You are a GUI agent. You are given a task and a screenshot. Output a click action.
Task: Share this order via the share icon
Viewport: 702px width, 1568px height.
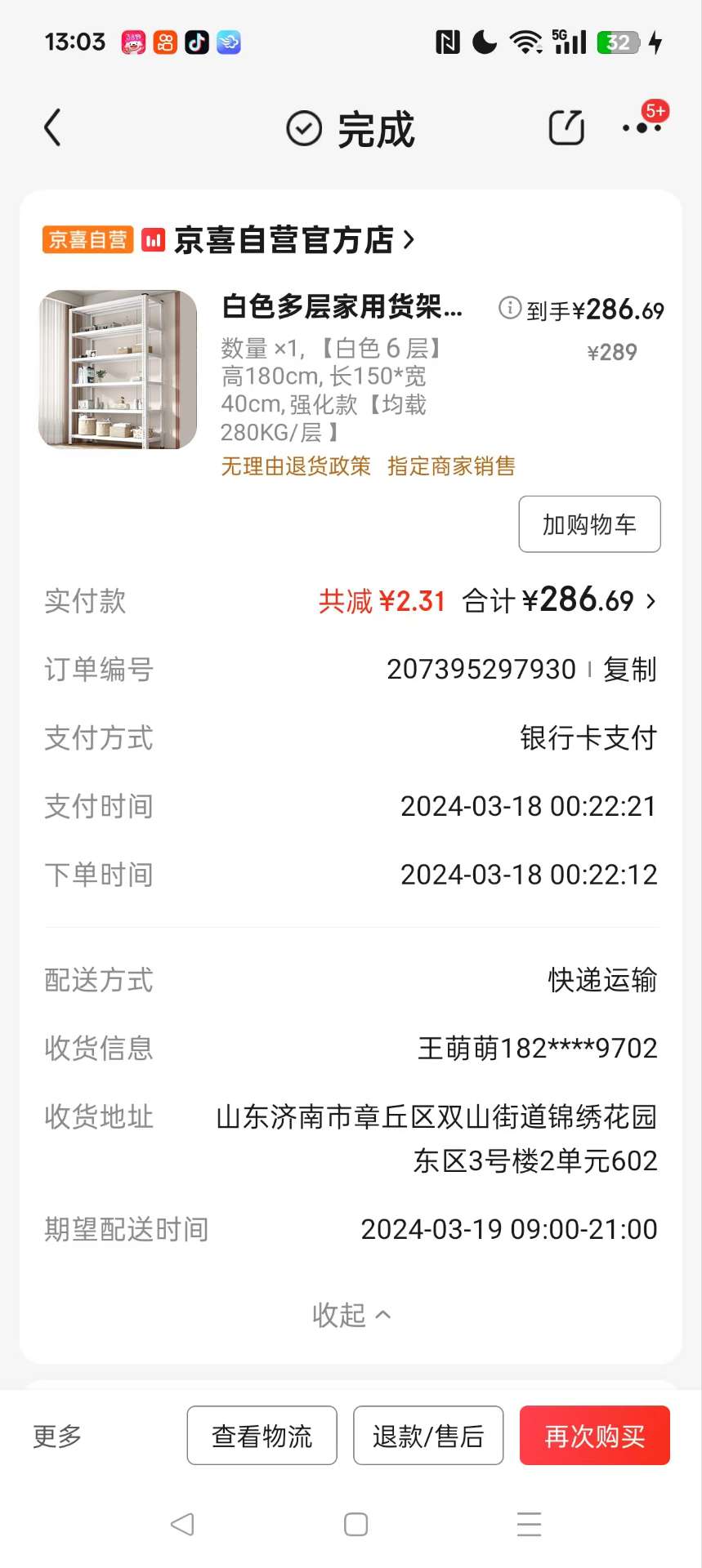[x=566, y=128]
